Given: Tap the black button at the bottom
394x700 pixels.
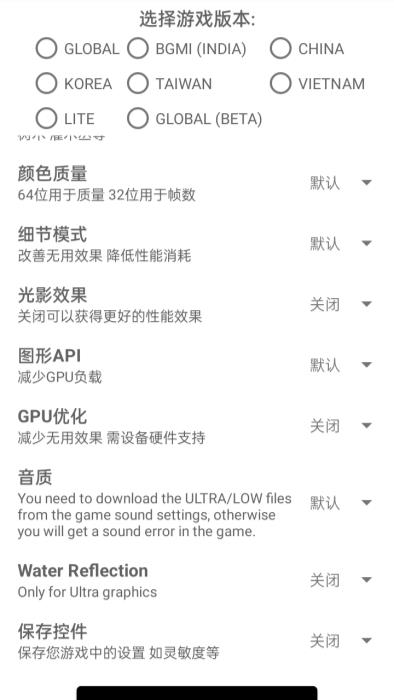Looking at the screenshot, I should pyautogui.click(x=197, y=693).
